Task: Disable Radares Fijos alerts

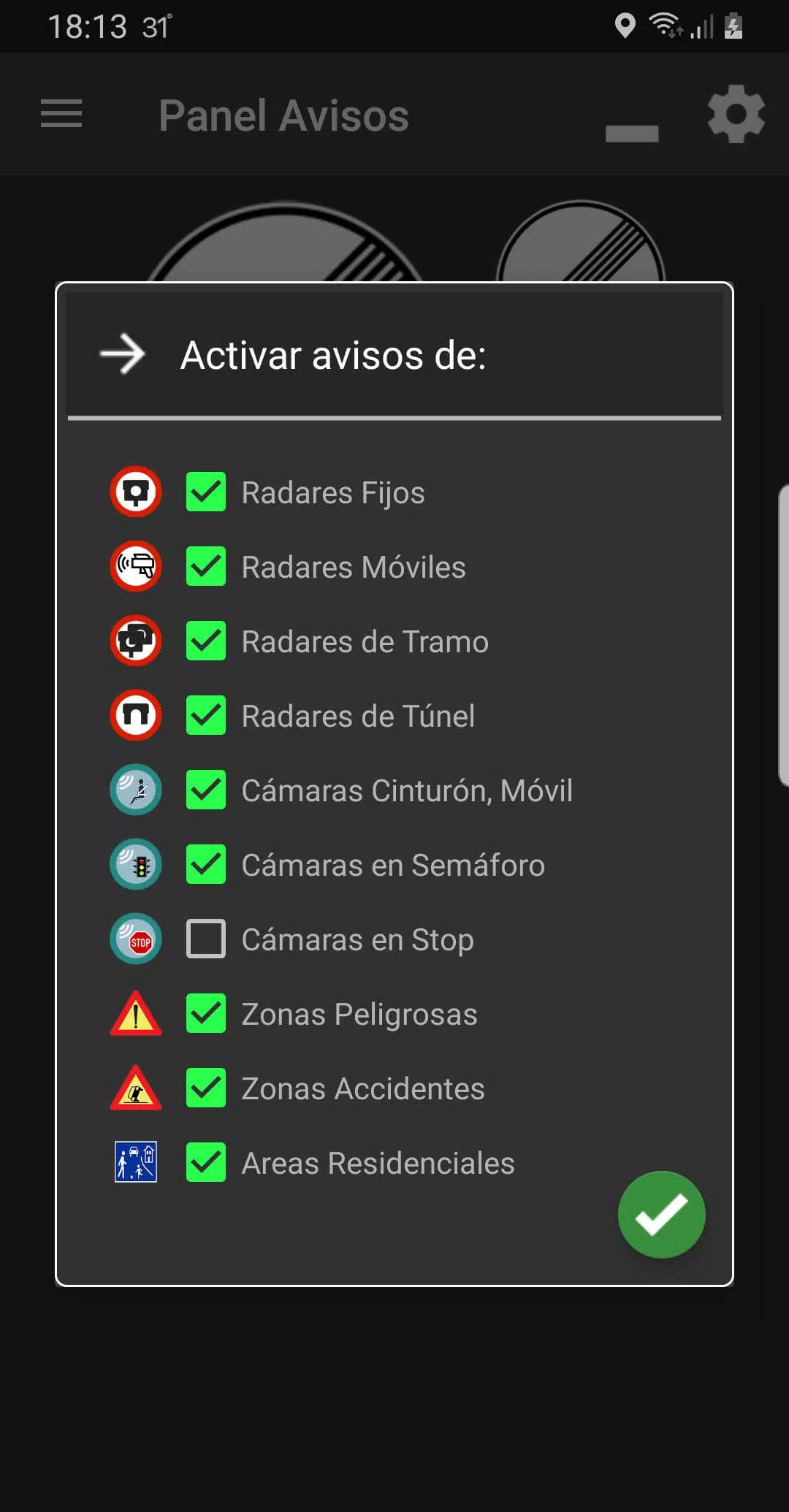Action: (206, 493)
